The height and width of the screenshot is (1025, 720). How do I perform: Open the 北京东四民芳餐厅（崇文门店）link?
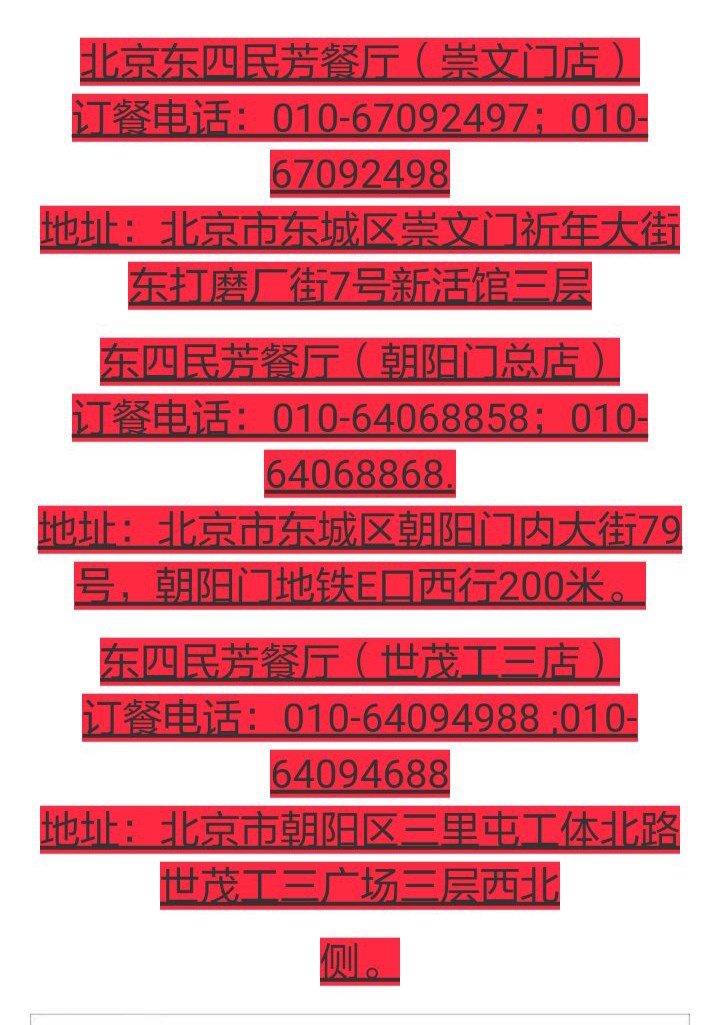[359, 64]
